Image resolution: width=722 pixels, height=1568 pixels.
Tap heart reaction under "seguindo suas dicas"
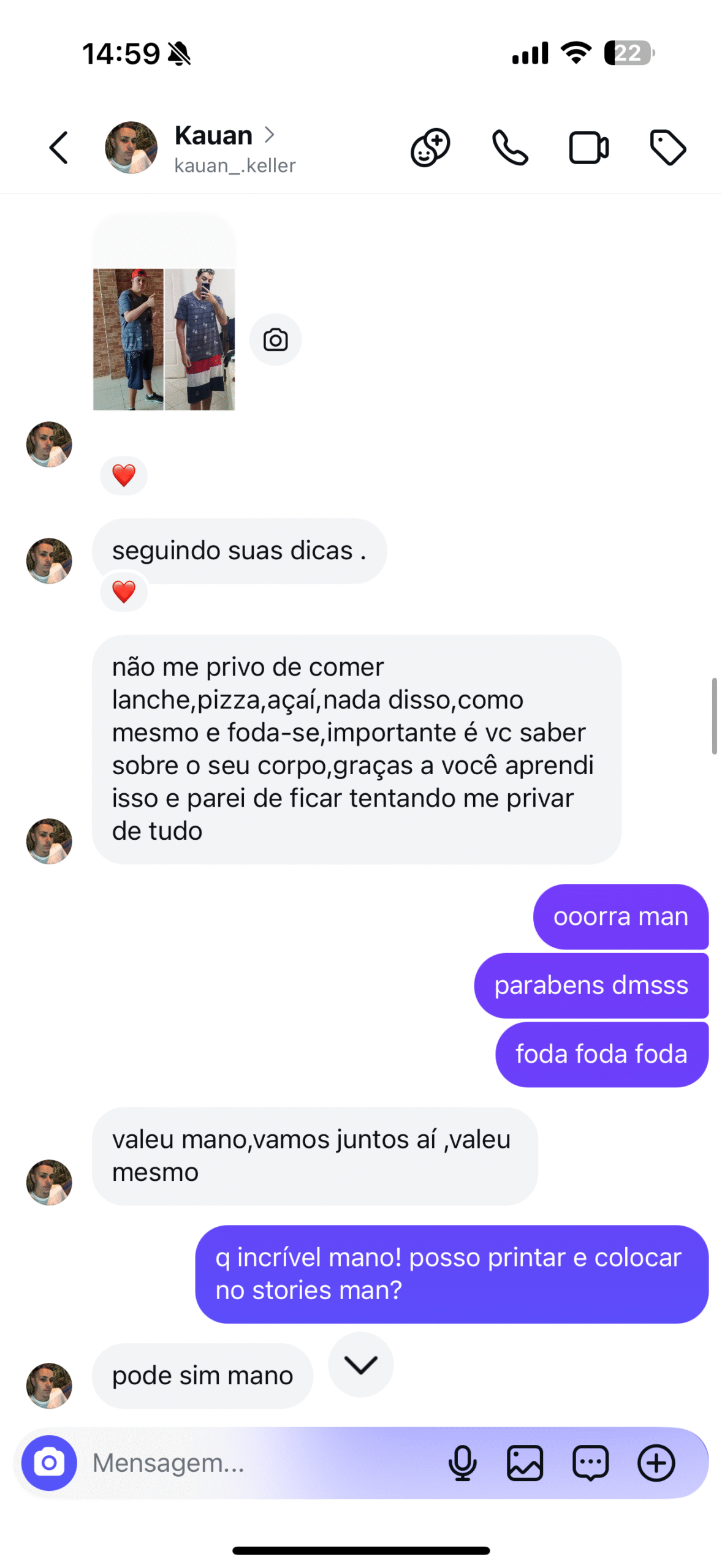pyautogui.click(x=124, y=592)
